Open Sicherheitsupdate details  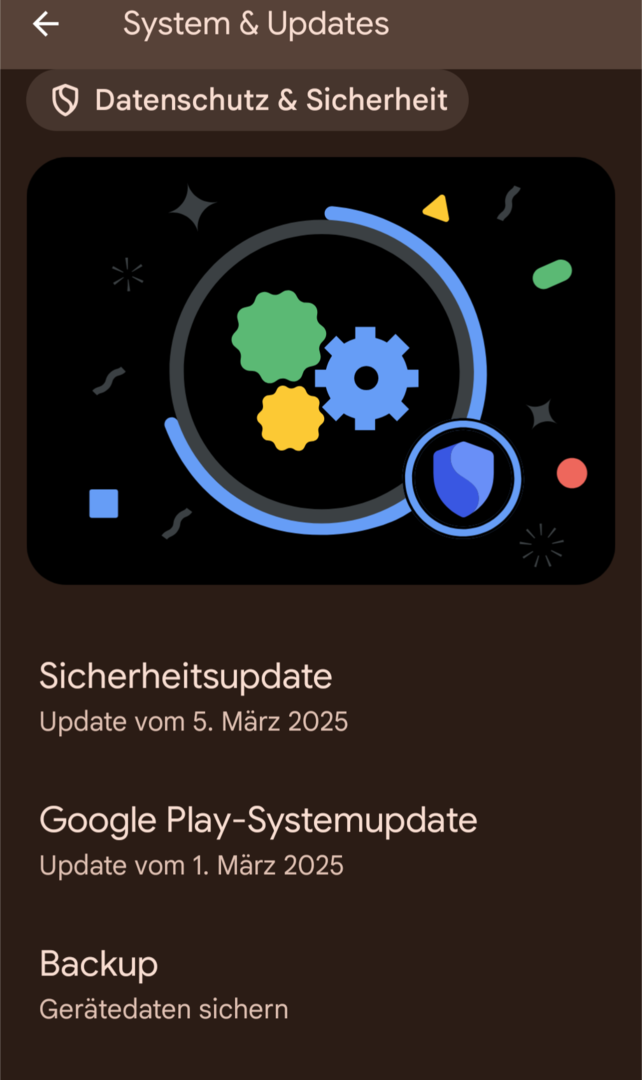coord(186,696)
